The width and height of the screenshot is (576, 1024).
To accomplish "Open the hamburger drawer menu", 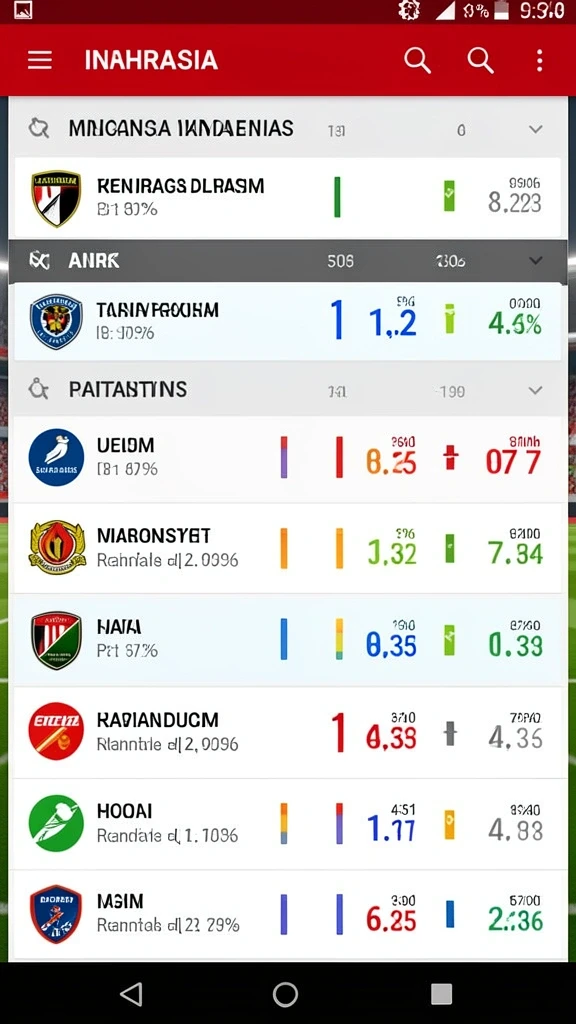I will 40,61.
